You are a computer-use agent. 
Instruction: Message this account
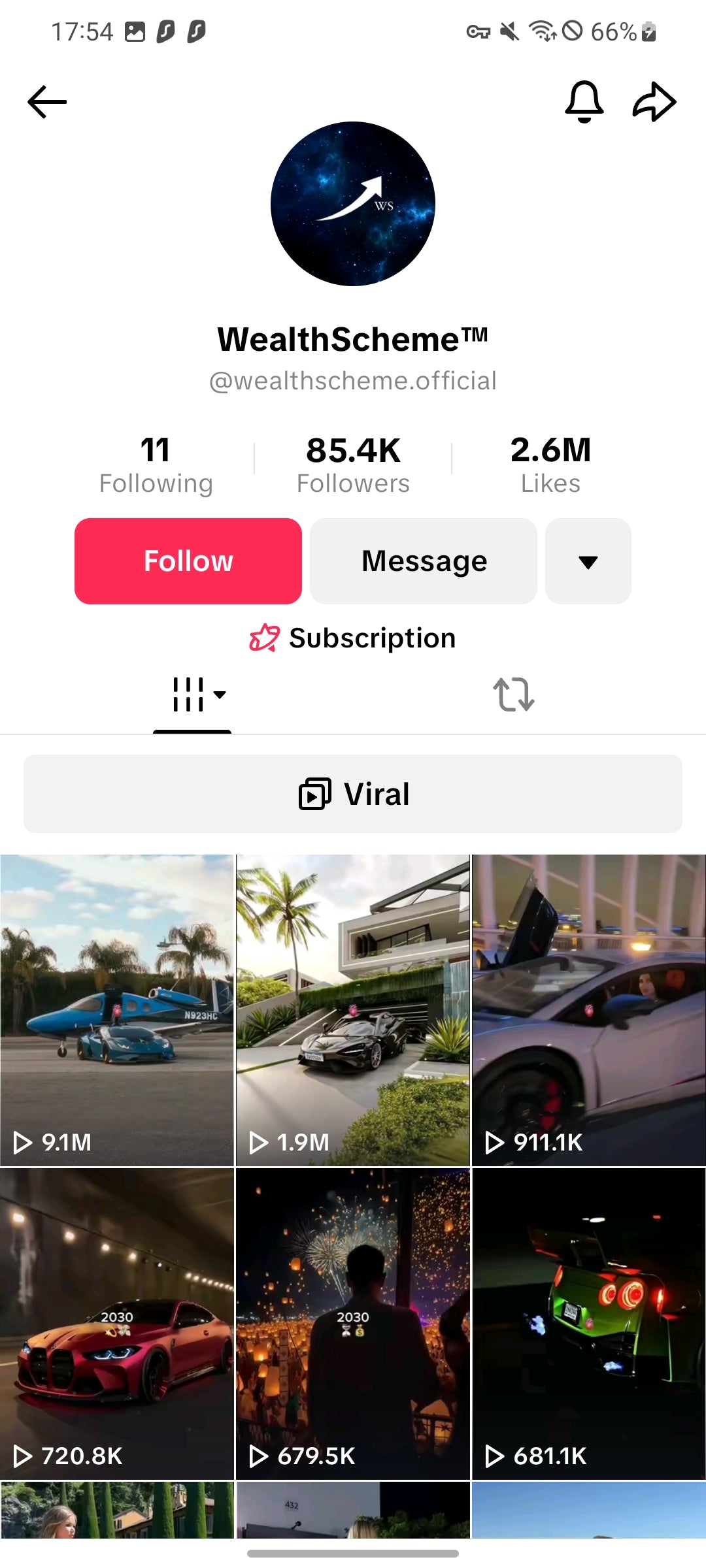[x=424, y=561]
